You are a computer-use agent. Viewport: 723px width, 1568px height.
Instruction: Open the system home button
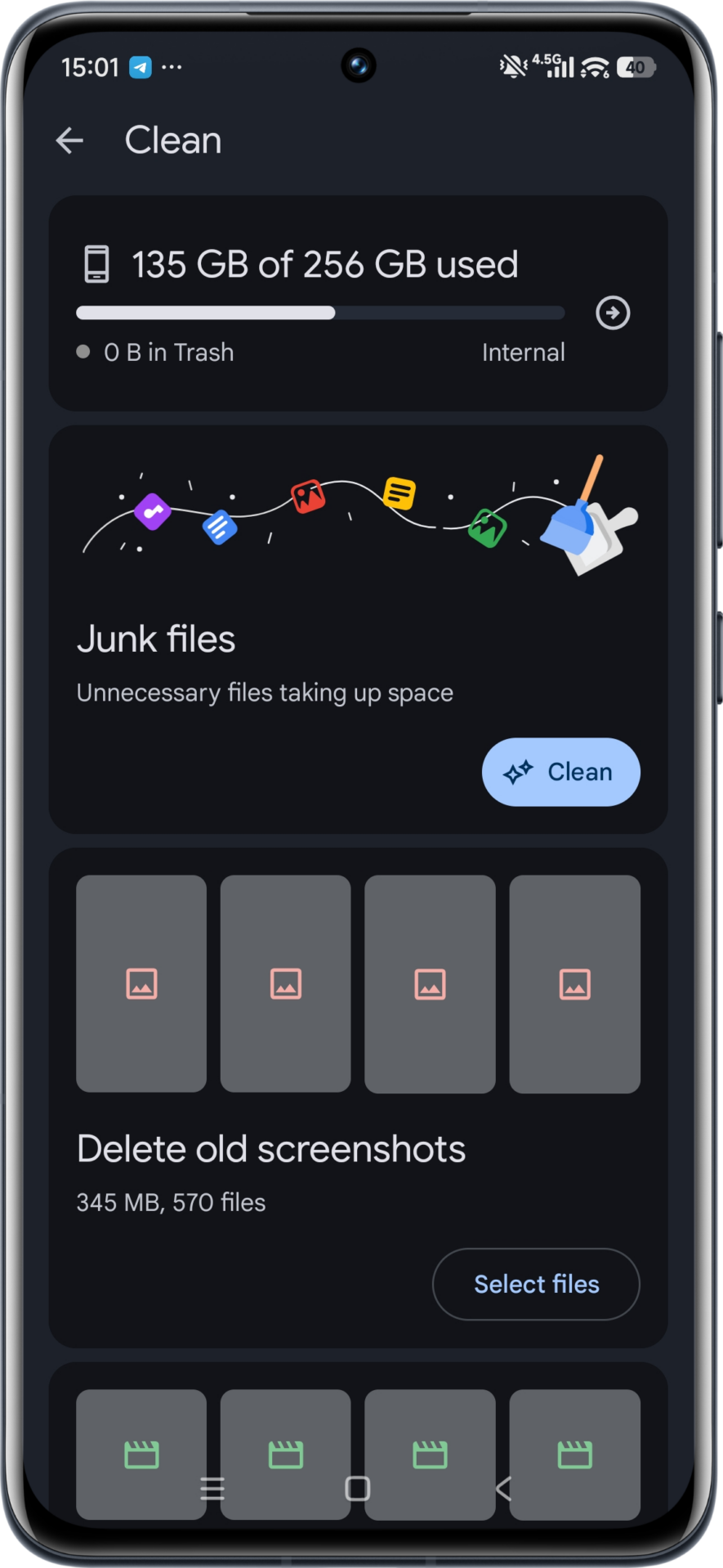coord(358,1488)
